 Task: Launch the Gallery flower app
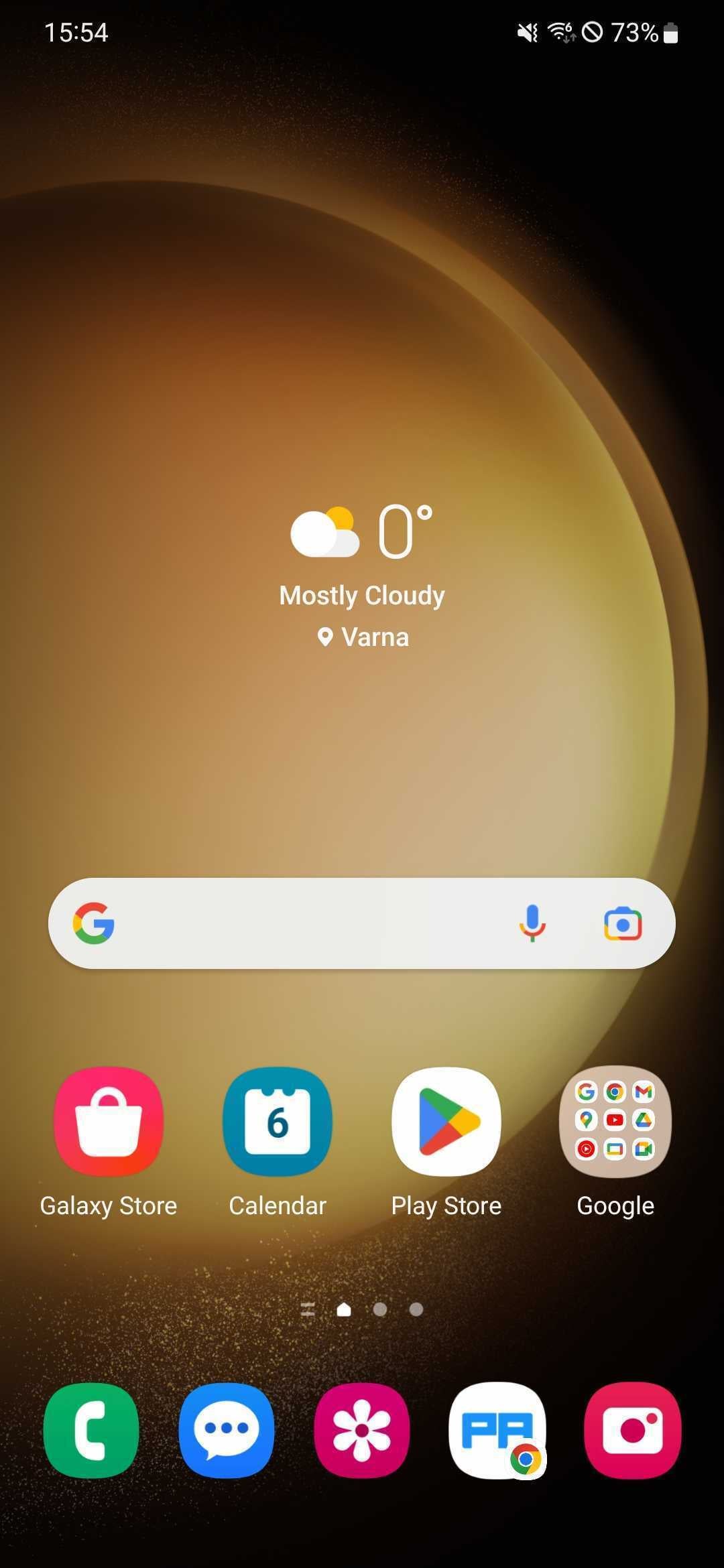(x=362, y=1430)
